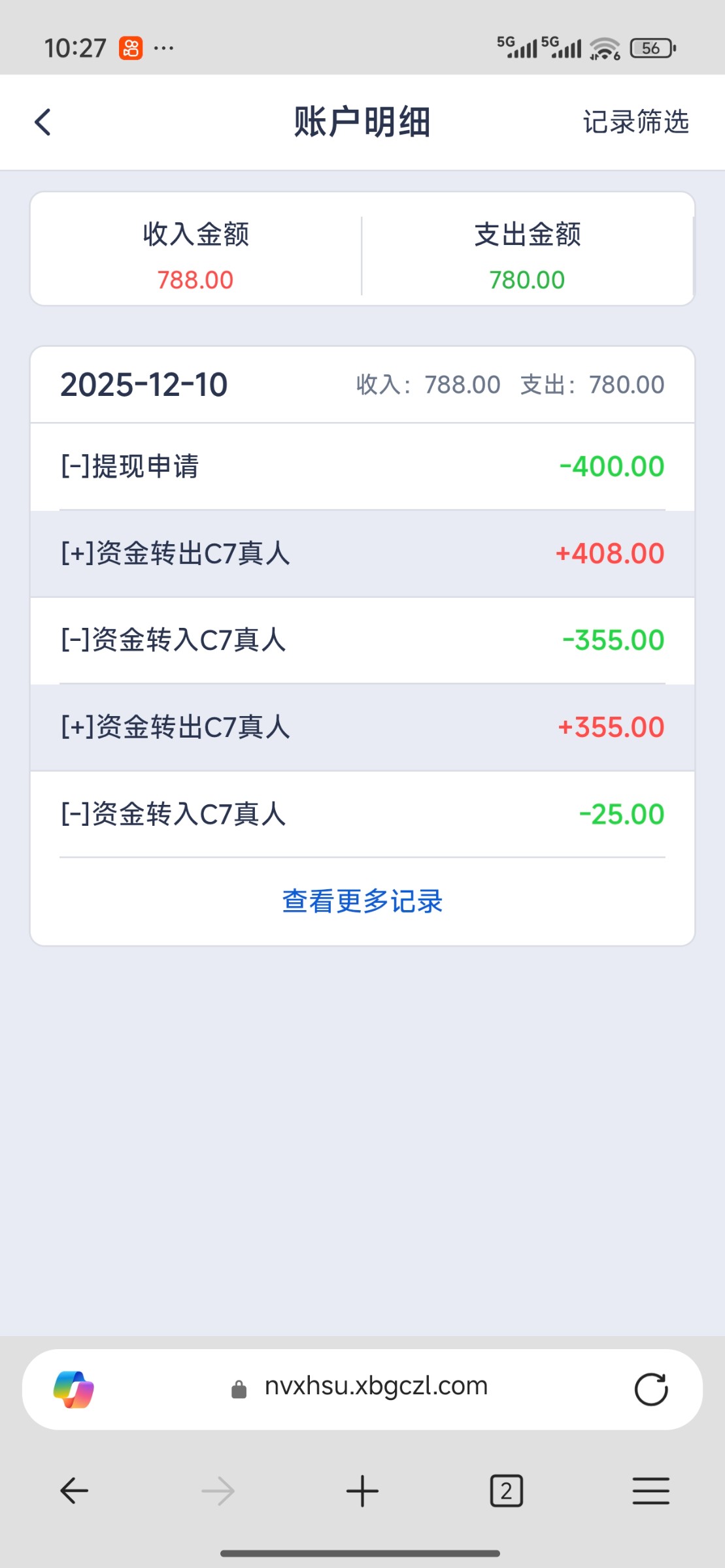Navigate back in browser toolbar

click(x=74, y=1491)
